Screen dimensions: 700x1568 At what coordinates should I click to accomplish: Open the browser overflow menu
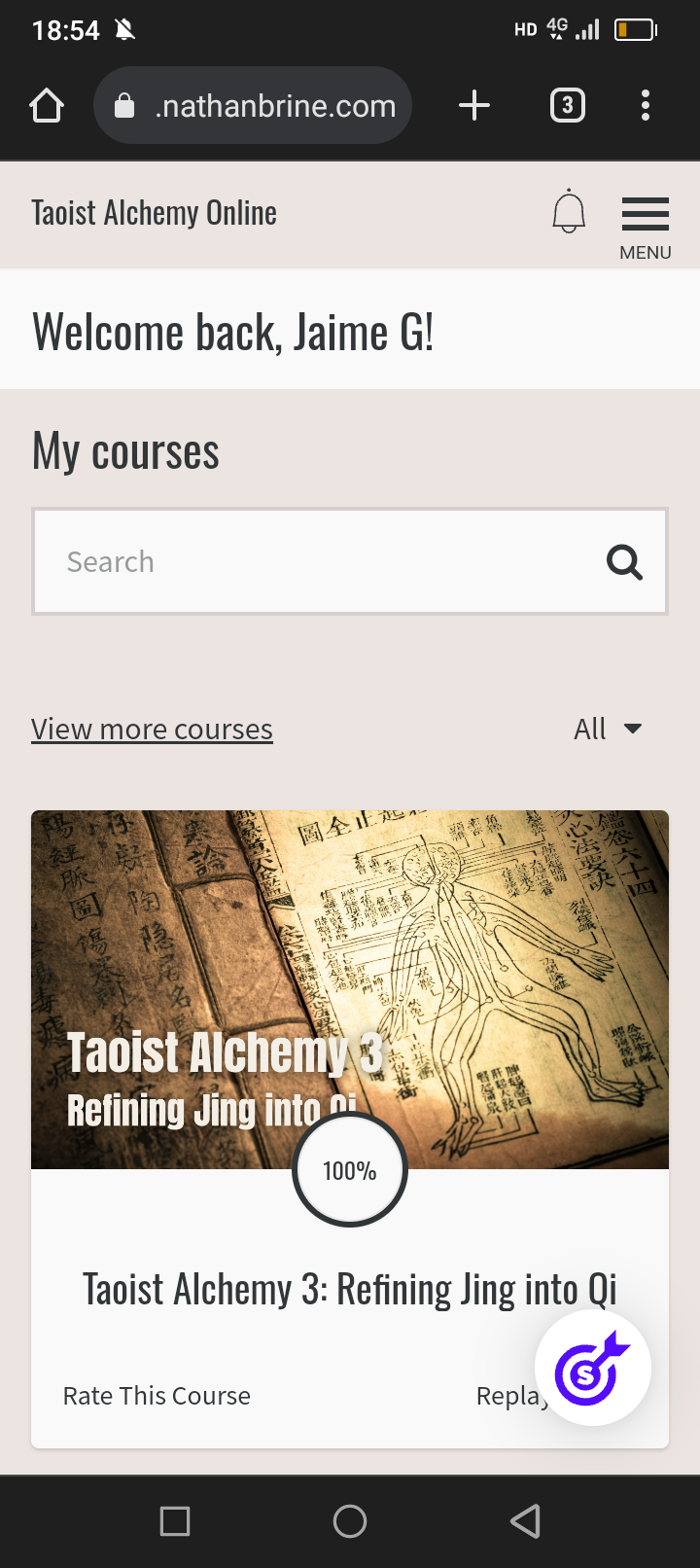tap(646, 105)
